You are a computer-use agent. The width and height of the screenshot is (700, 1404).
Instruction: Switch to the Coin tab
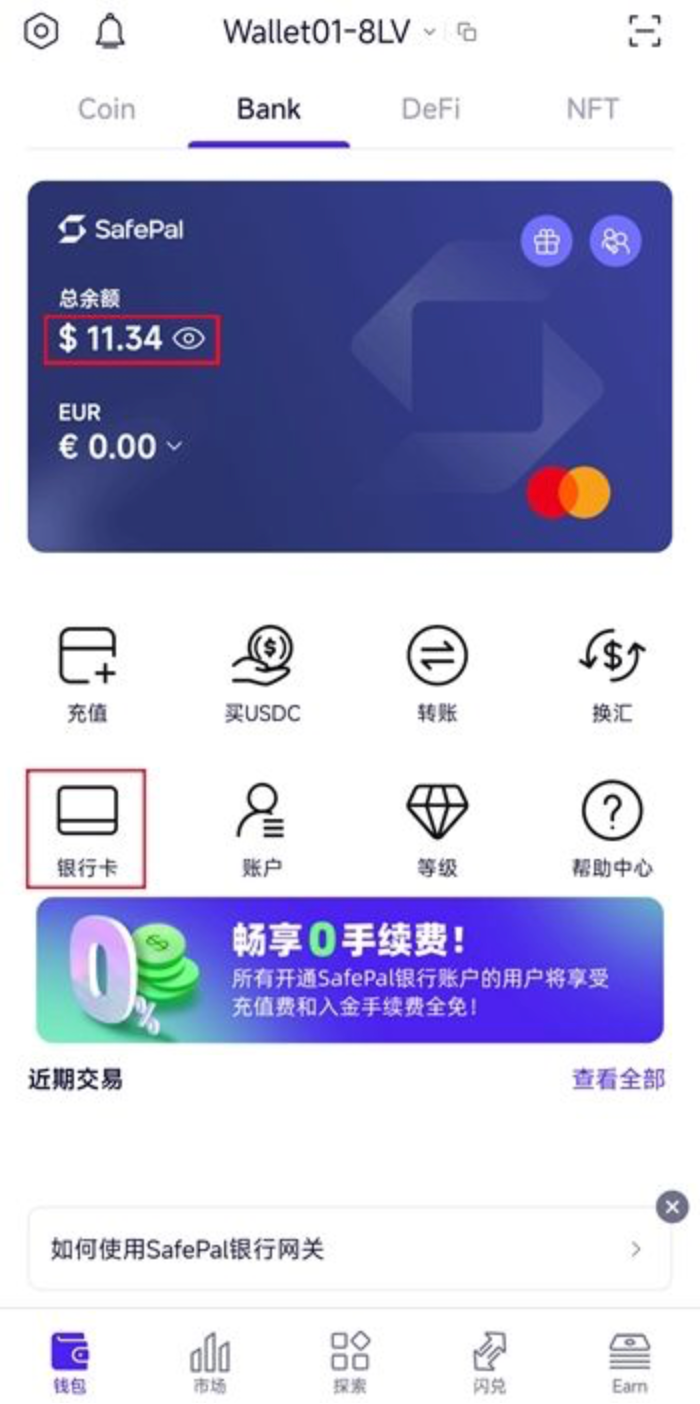click(x=106, y=109)
